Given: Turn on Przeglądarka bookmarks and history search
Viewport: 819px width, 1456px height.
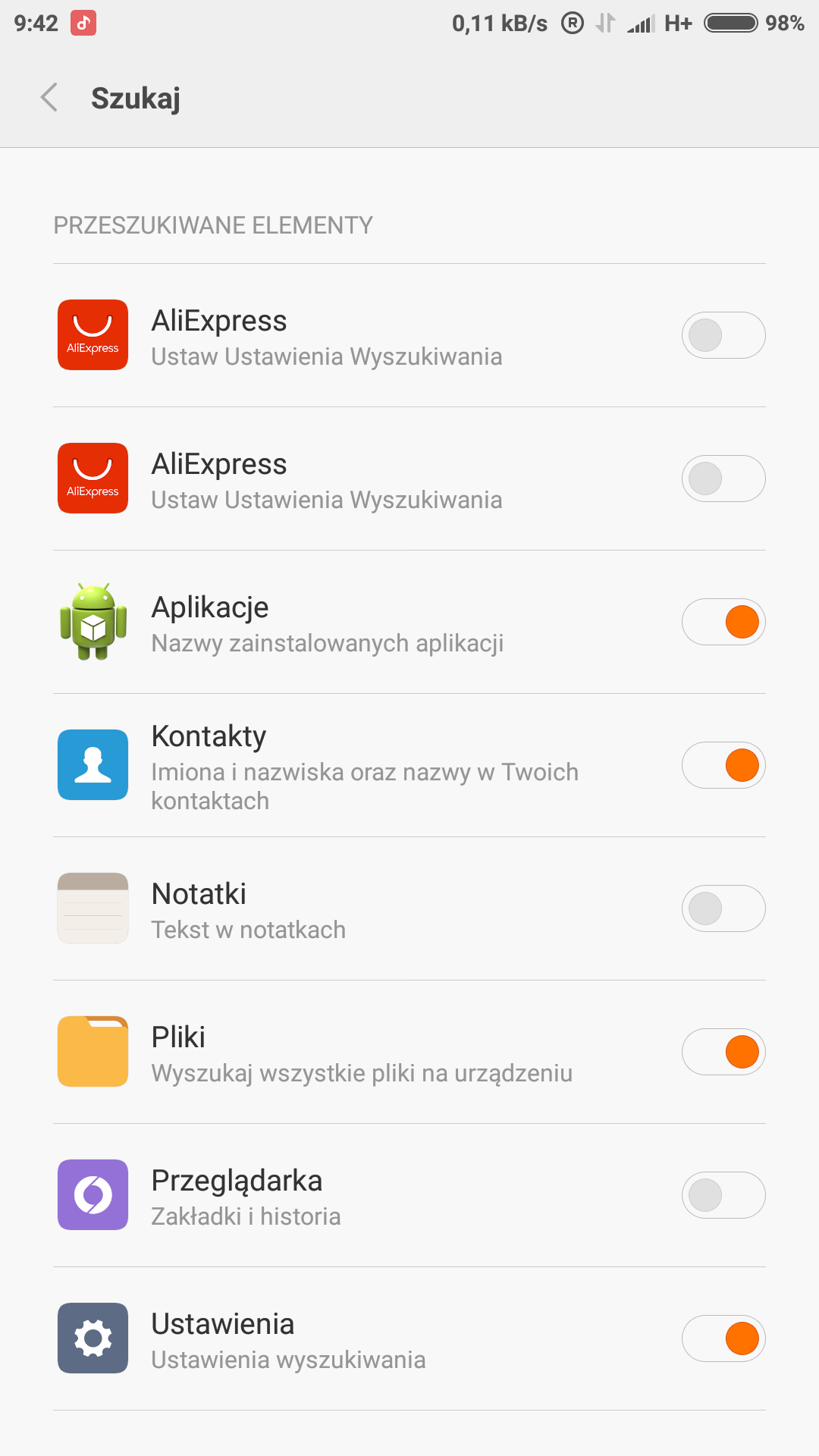Looking at the screenshot, I should 723,1195.
